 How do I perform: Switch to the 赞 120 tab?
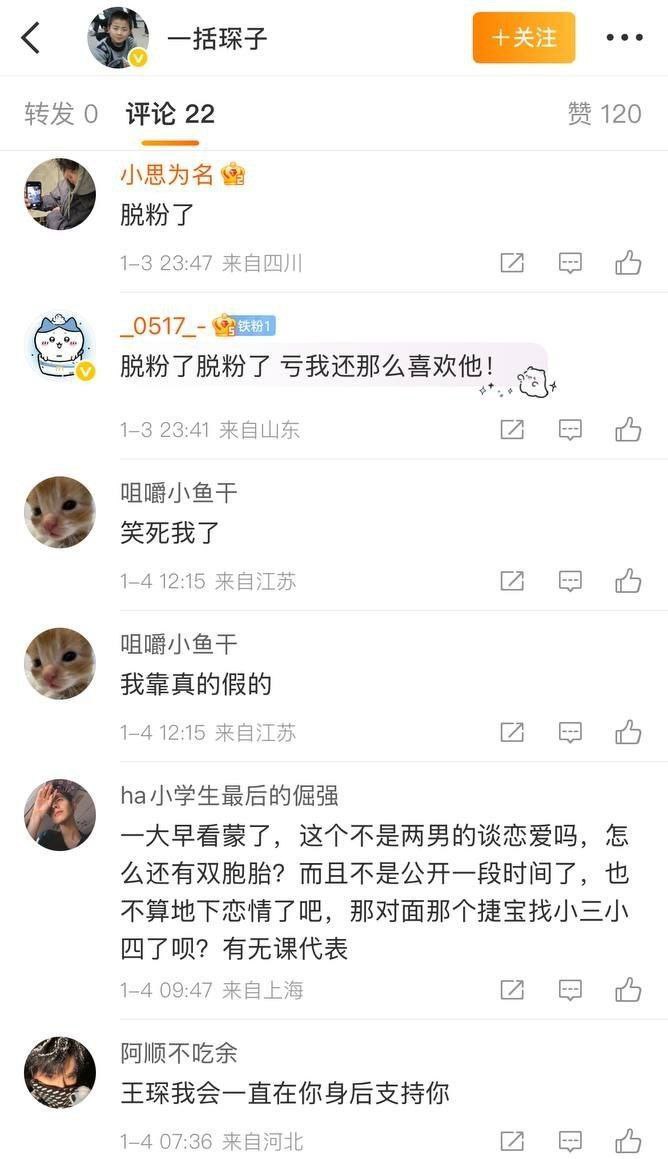[x=604, y=114]
